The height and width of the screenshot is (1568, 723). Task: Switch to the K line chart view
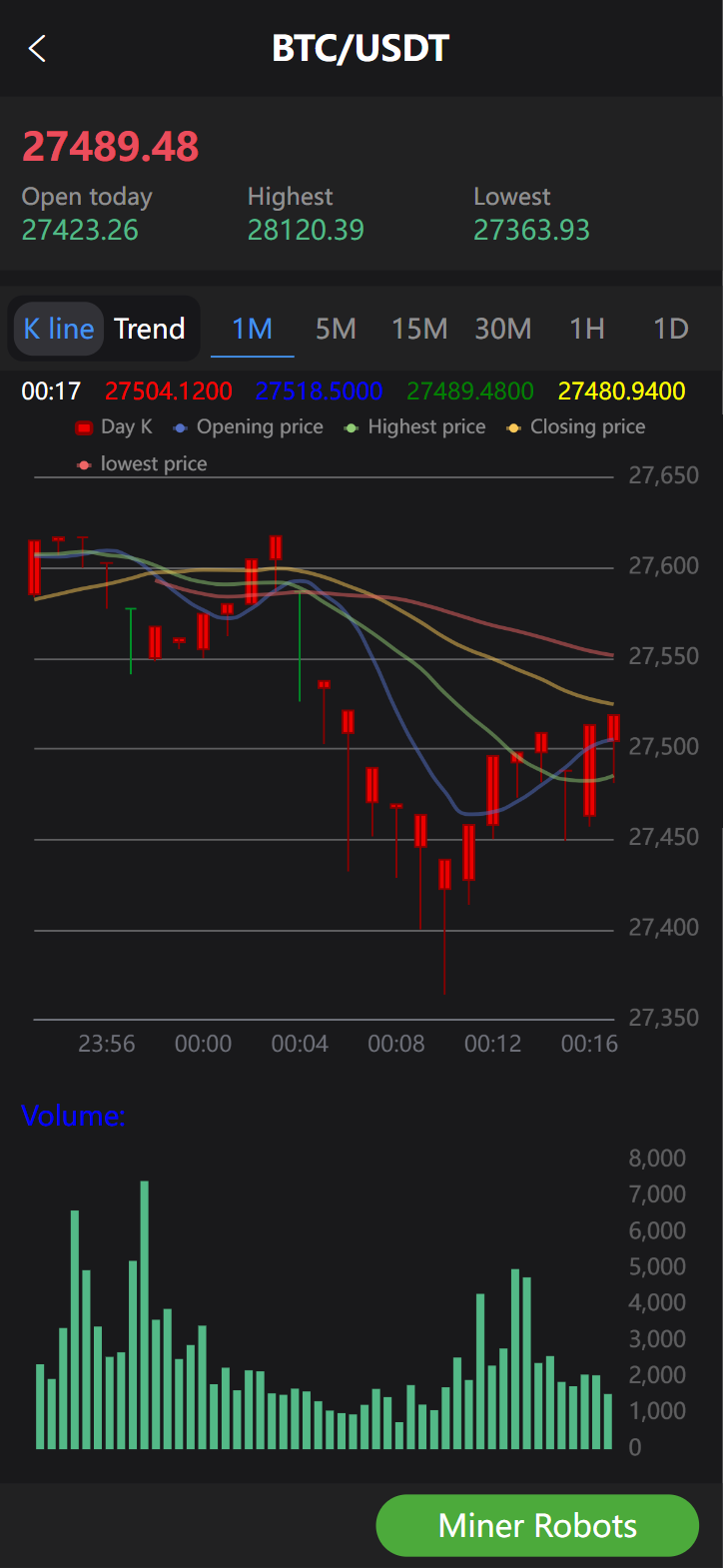[59, 329]
